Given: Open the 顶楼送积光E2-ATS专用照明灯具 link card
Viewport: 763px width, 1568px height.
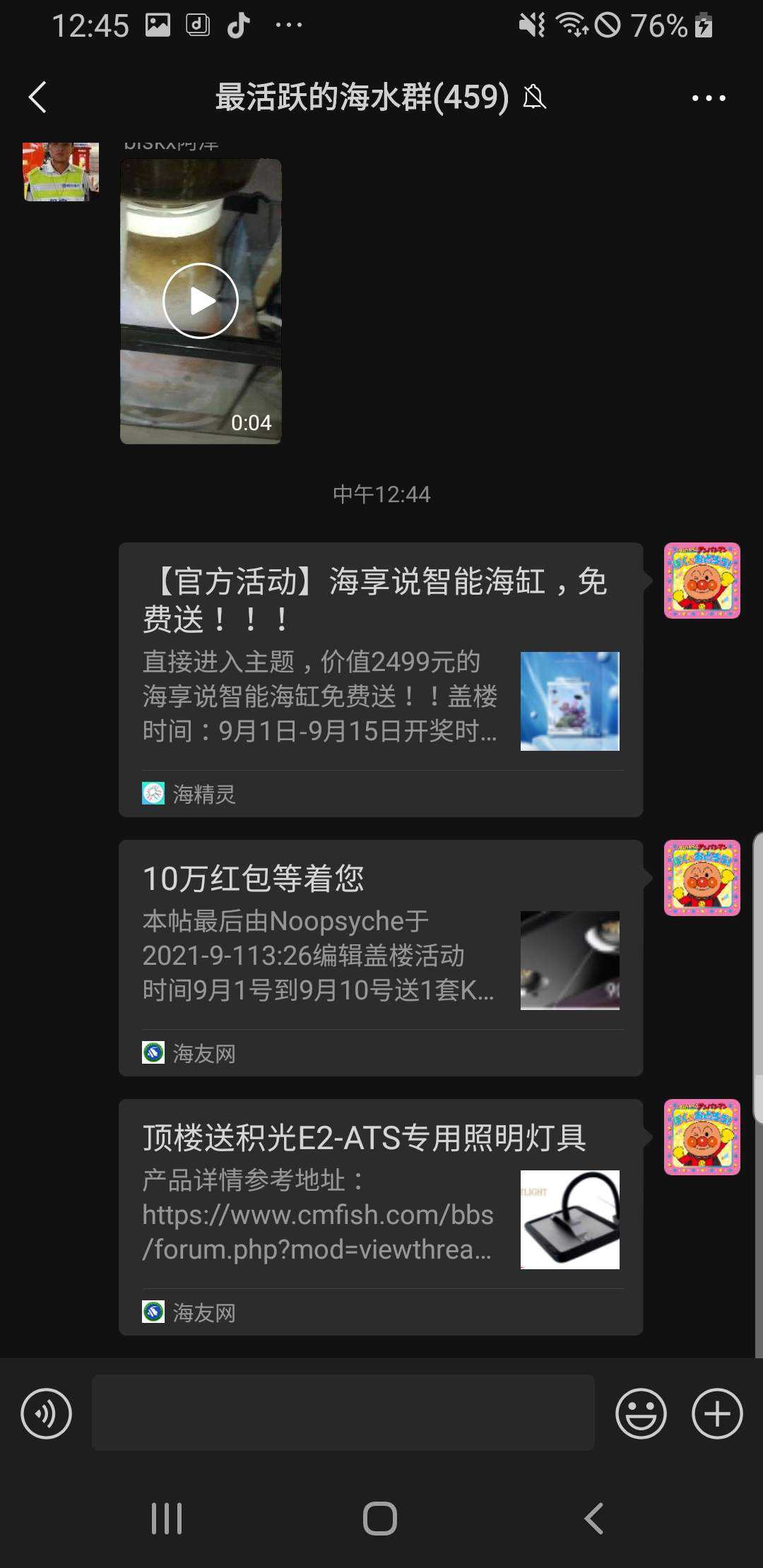Looking at the screenshot, I should (x=380, y=1216).
